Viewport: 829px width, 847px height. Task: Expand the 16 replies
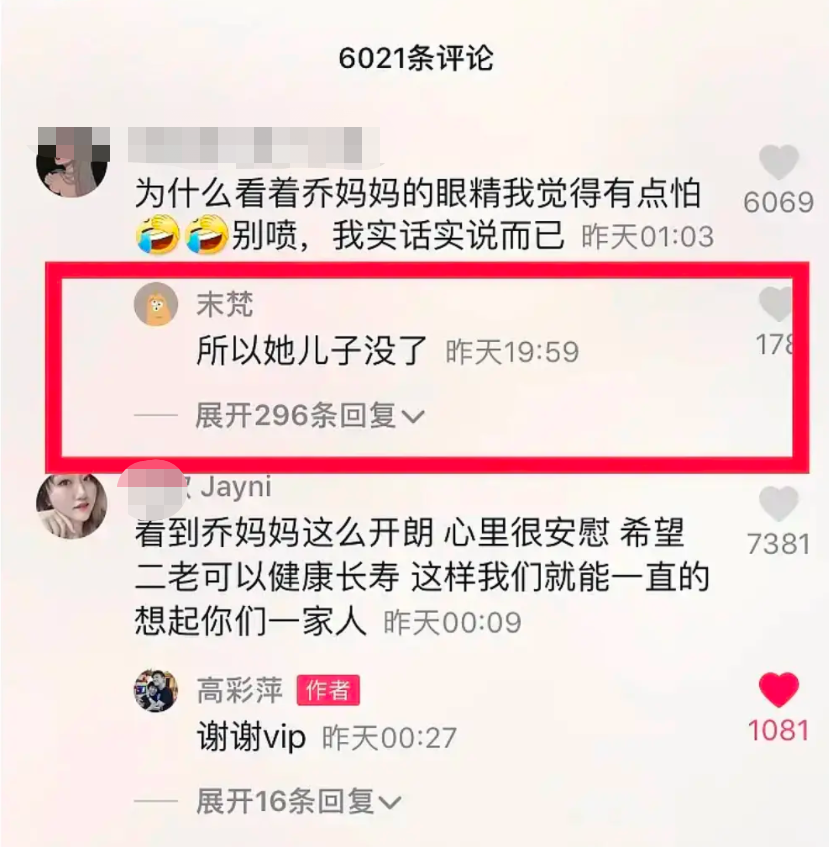[298, 800]
